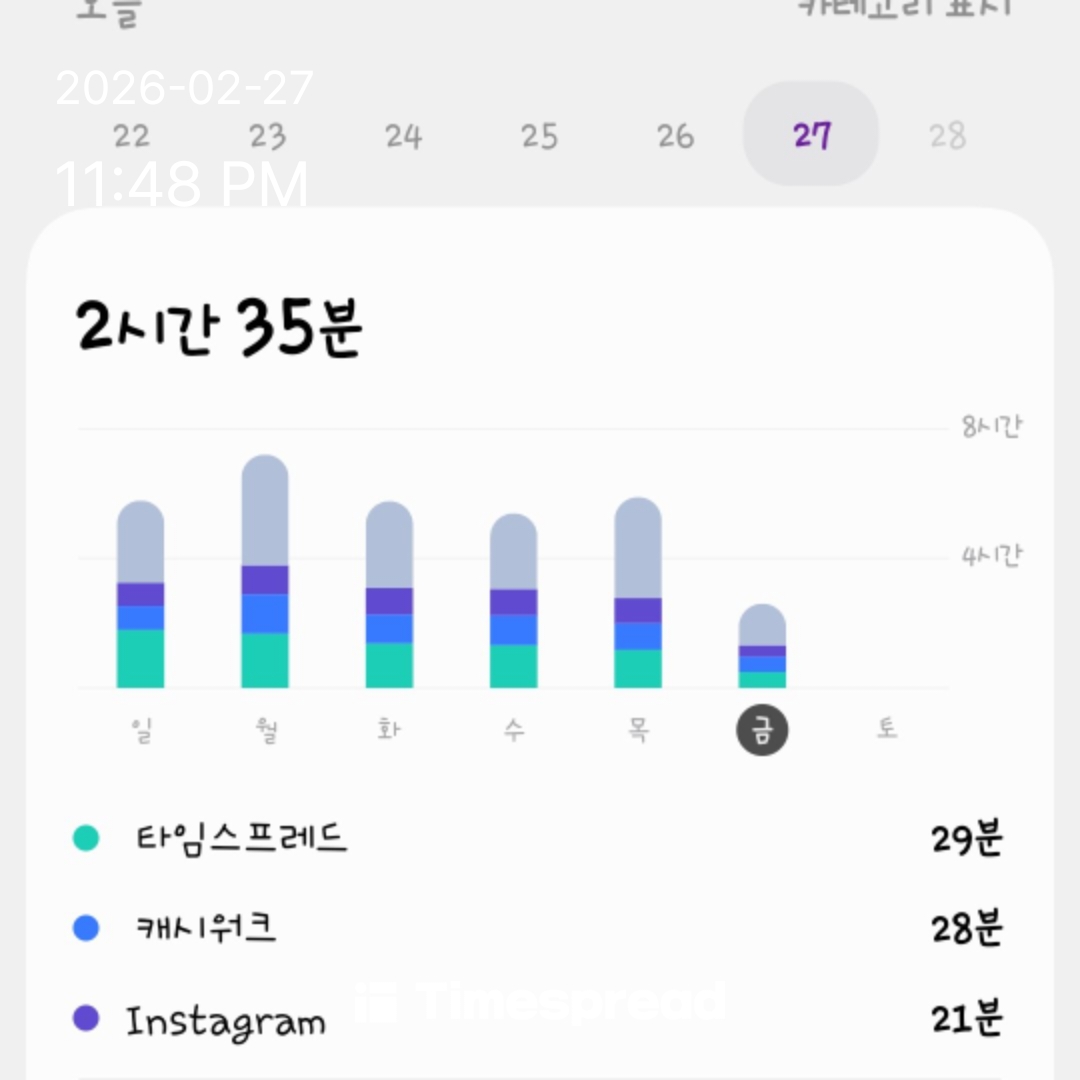This screenshot has width=1080, height=1080.
Task: Pick the 수 bar in the chart
Action: [x=513, y=601]
